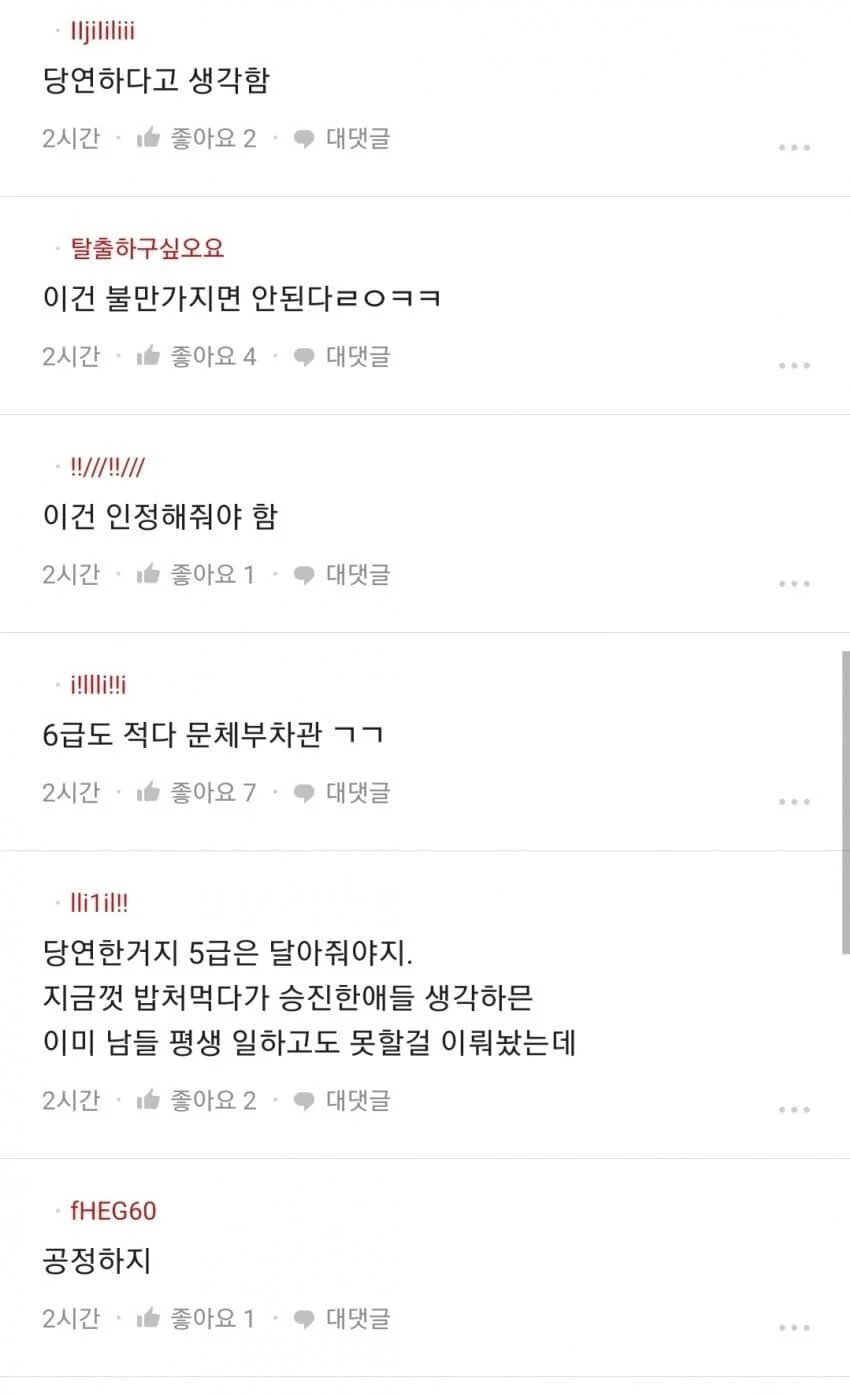Tap the thumbs-up icon beside 좋아요 4
This screenshot has height=1396, width=850.
(148, 356)
